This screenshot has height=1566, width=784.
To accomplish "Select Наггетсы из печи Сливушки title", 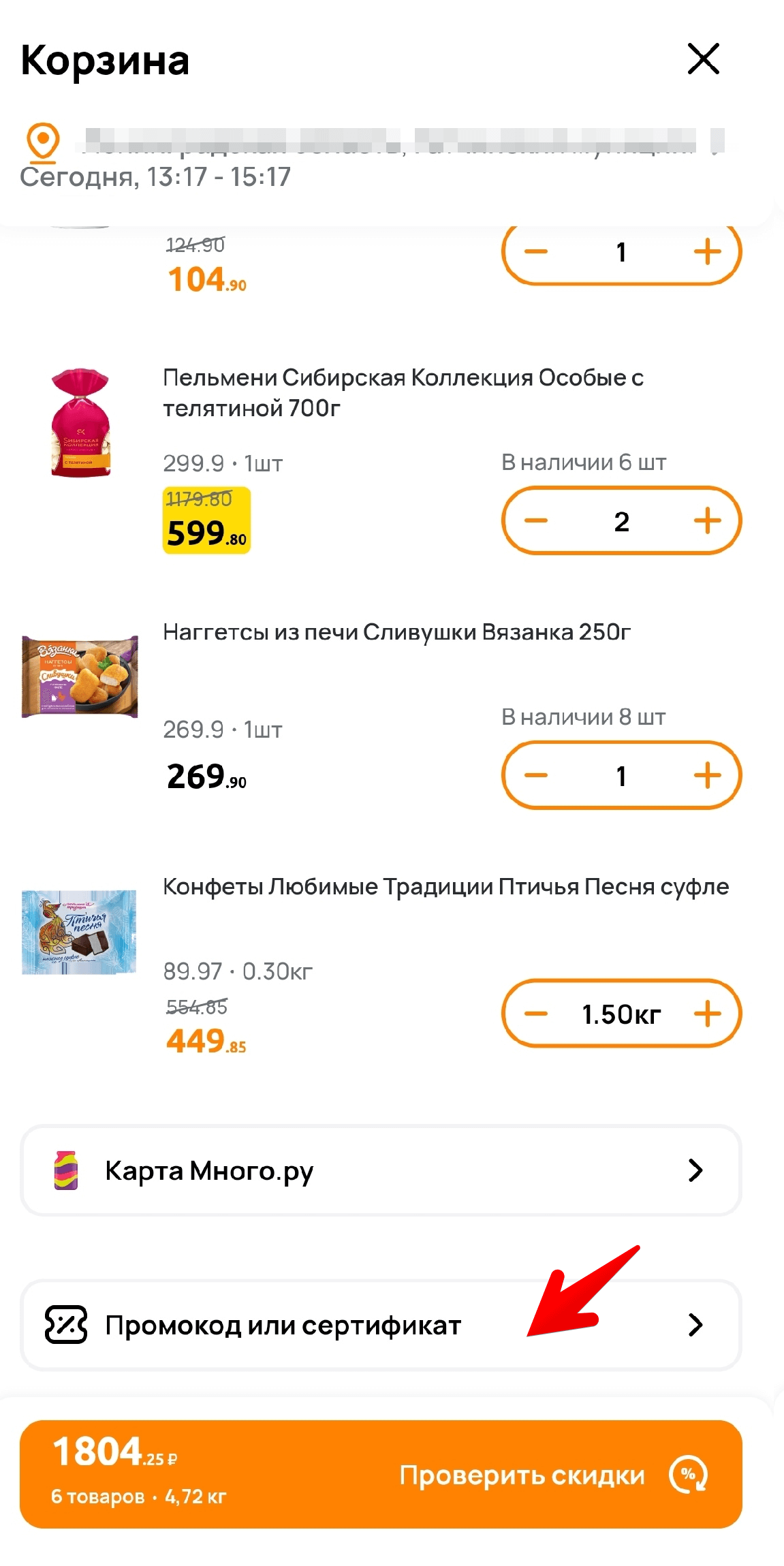I will click(x=397, y=631).
